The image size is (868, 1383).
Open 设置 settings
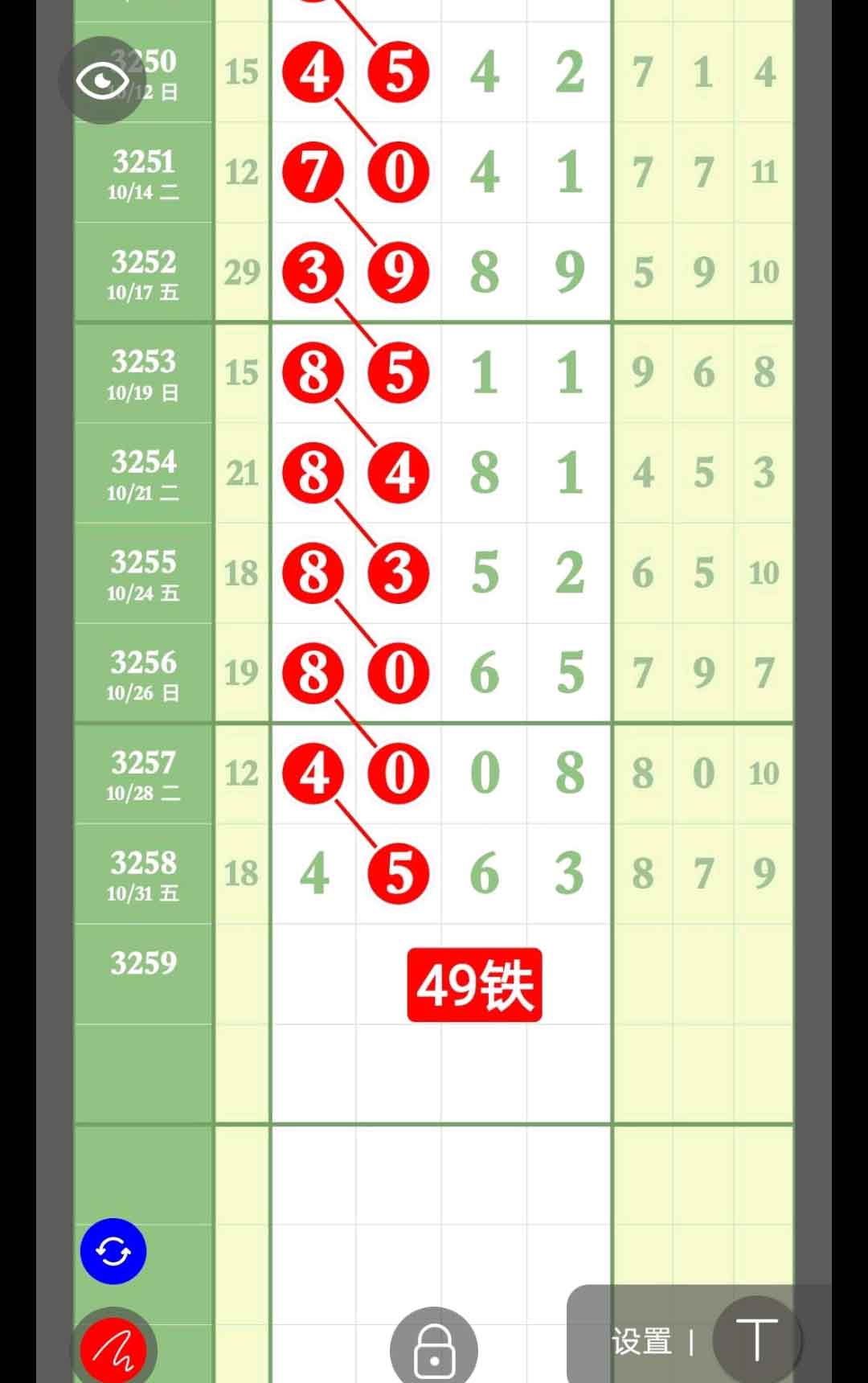641,1341
